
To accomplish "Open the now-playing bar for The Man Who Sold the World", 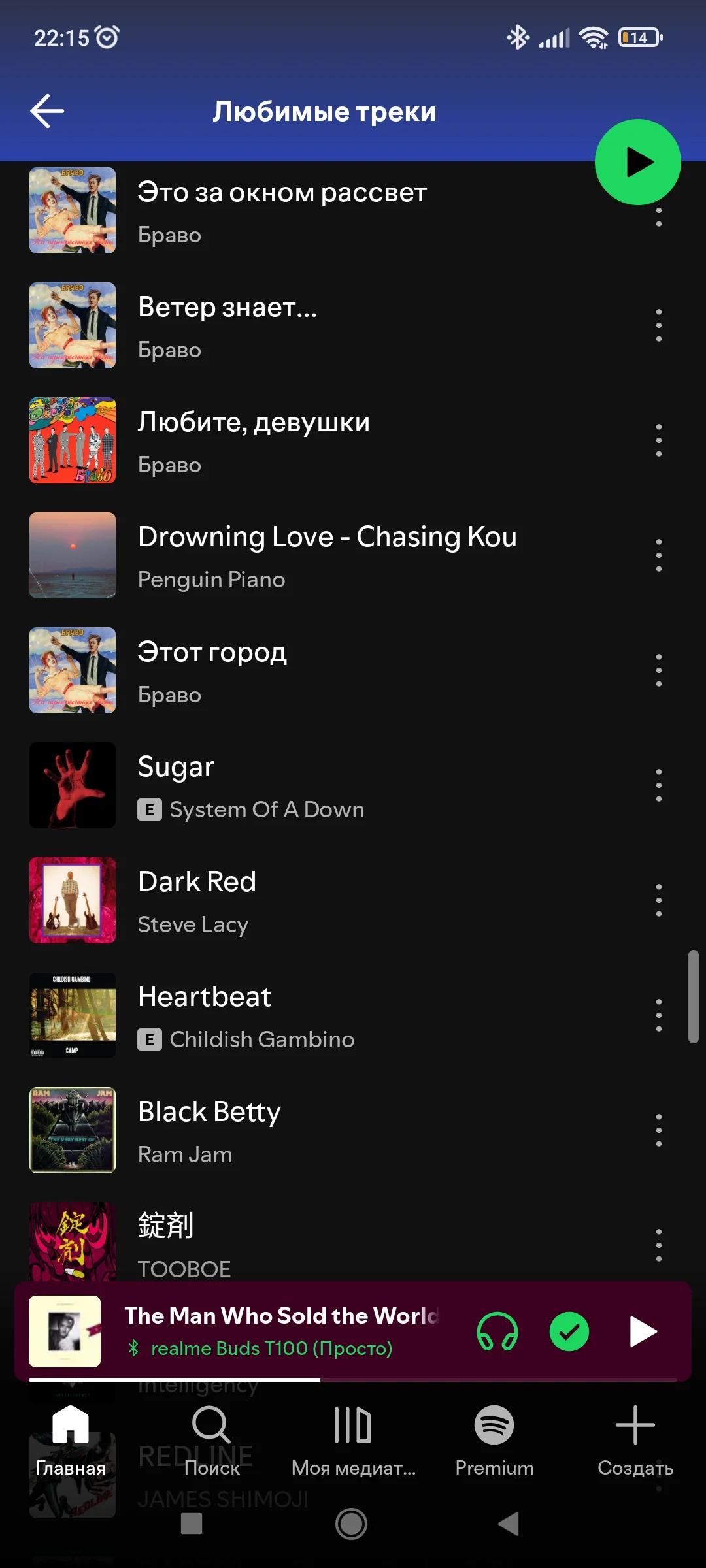I will point(281,1330).
